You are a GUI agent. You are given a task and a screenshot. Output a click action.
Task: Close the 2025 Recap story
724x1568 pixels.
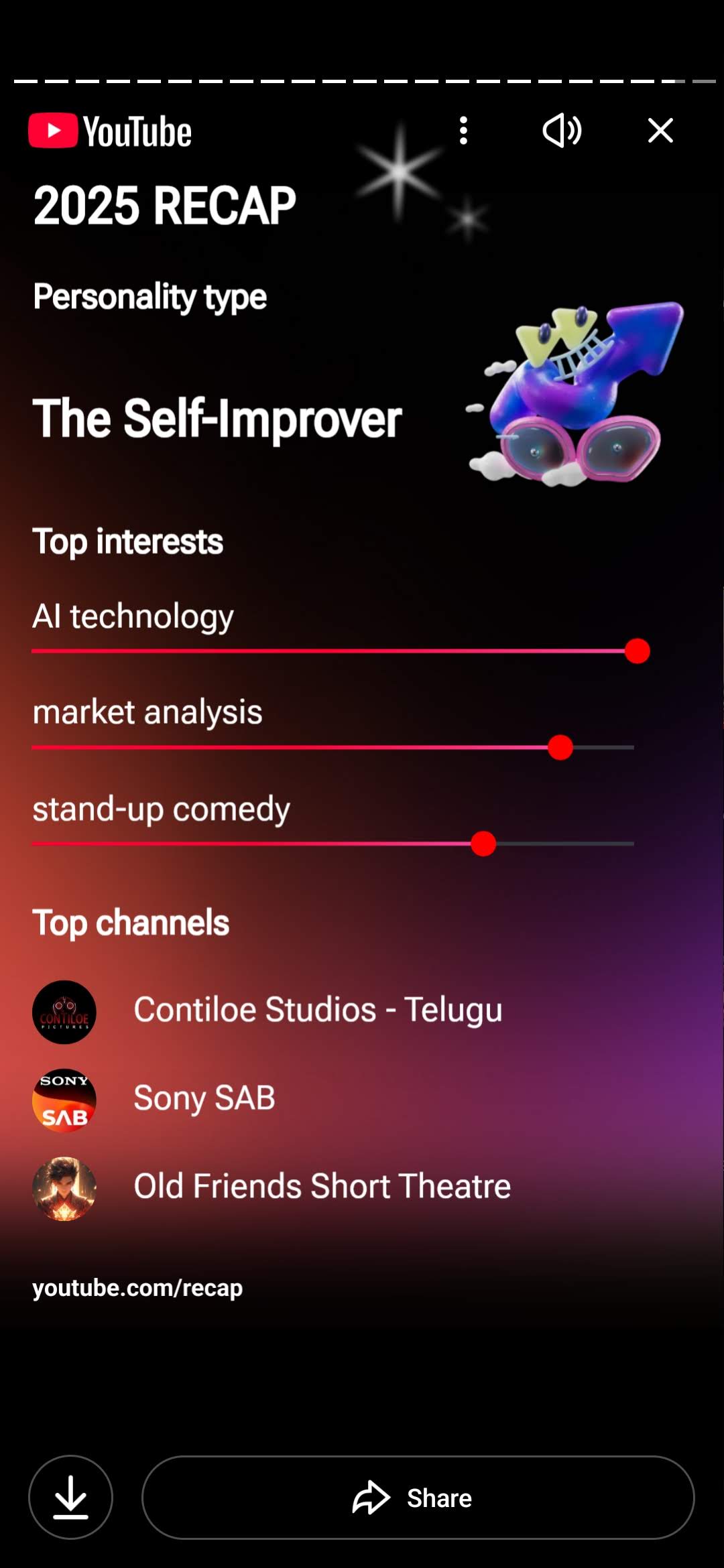[x=660, y=131]
